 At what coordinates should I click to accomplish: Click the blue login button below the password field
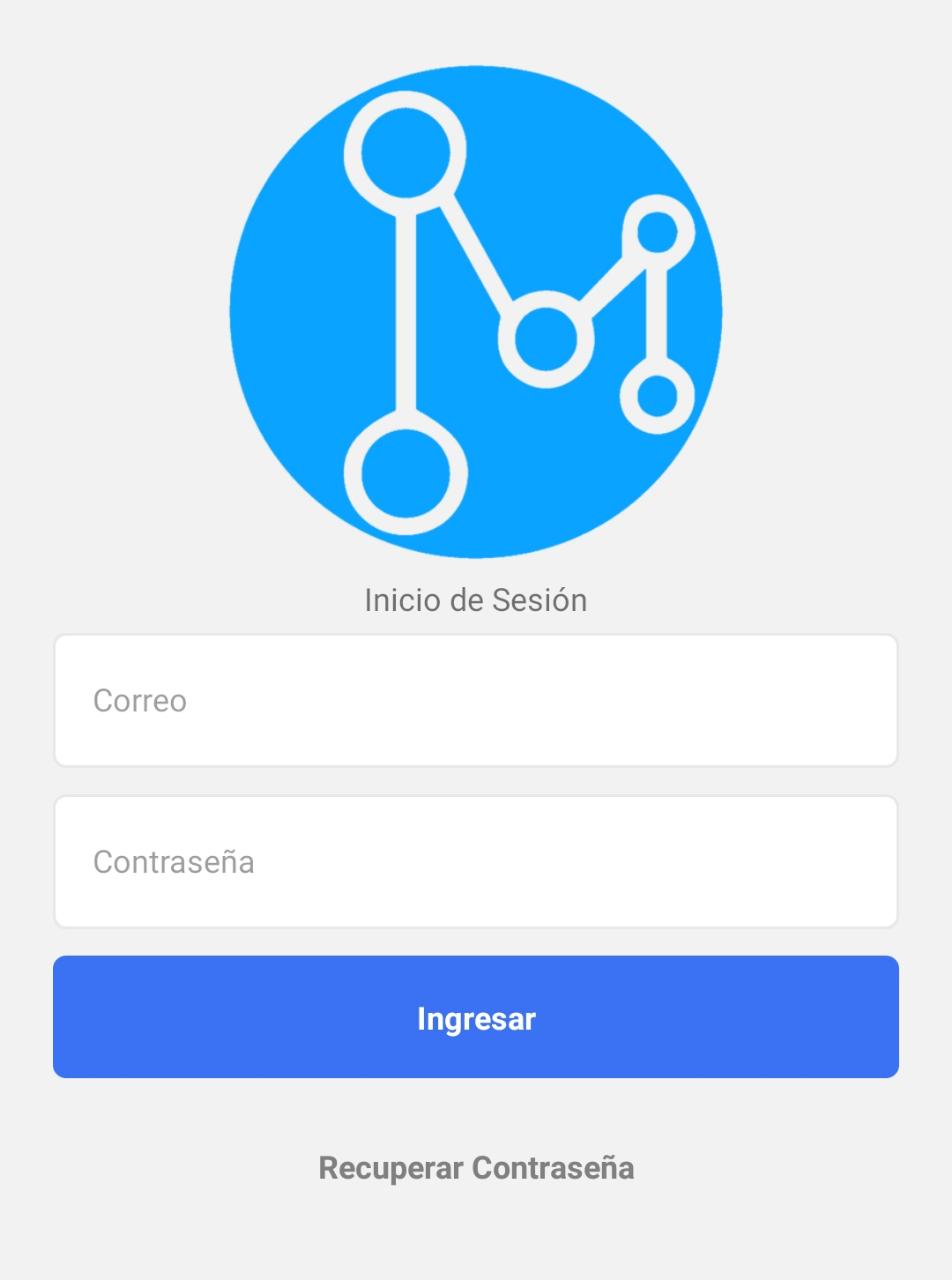pos(476,1017)
